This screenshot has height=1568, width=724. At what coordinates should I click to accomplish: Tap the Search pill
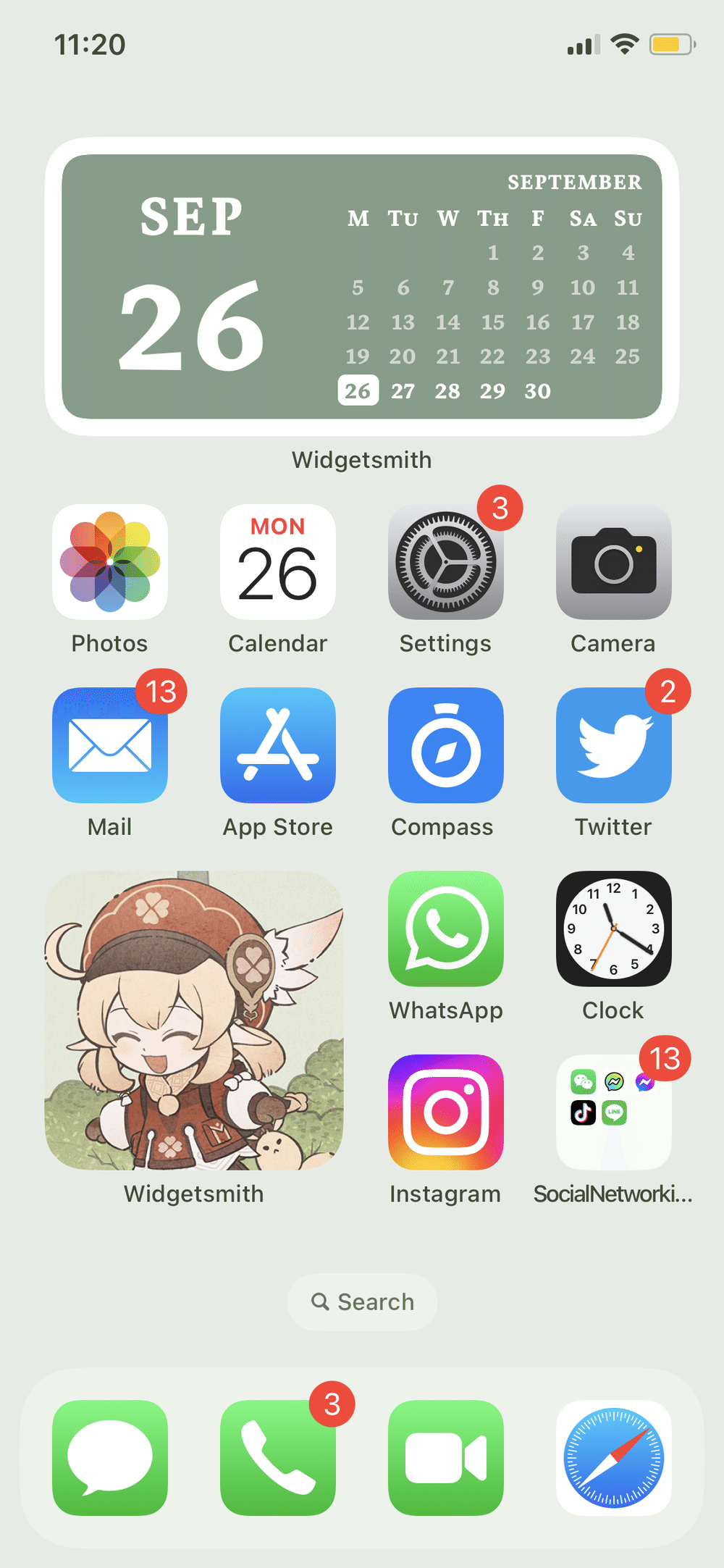(361, 1301)
